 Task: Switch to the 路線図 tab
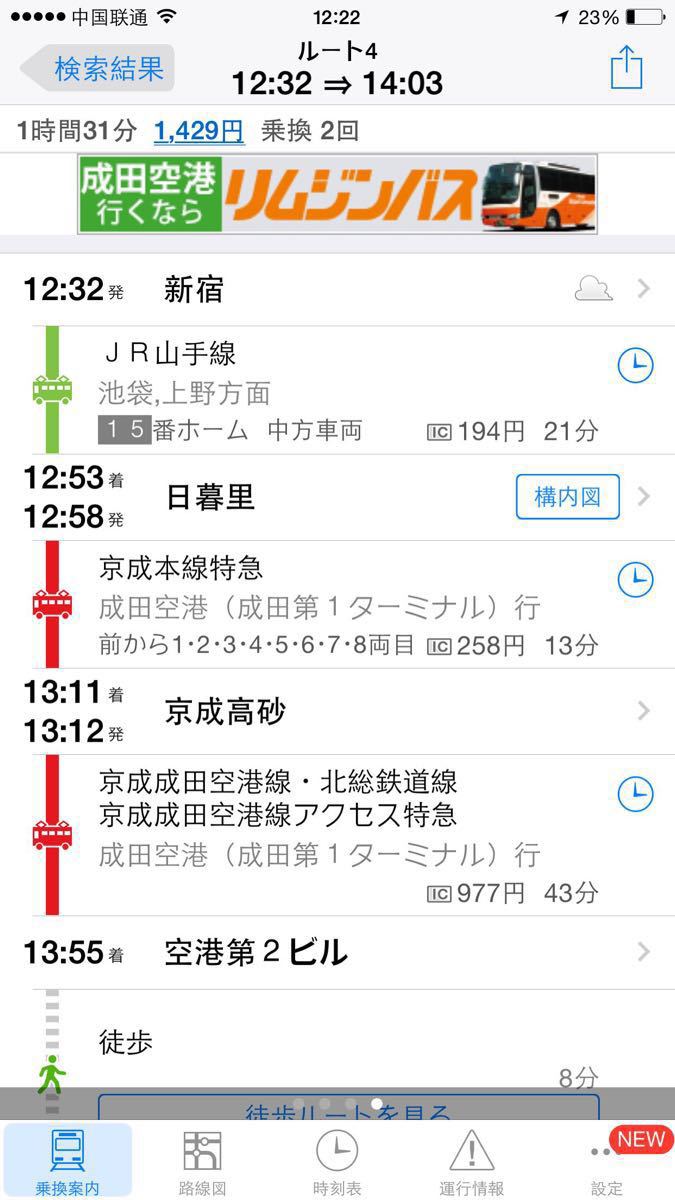click(202, 1160)
